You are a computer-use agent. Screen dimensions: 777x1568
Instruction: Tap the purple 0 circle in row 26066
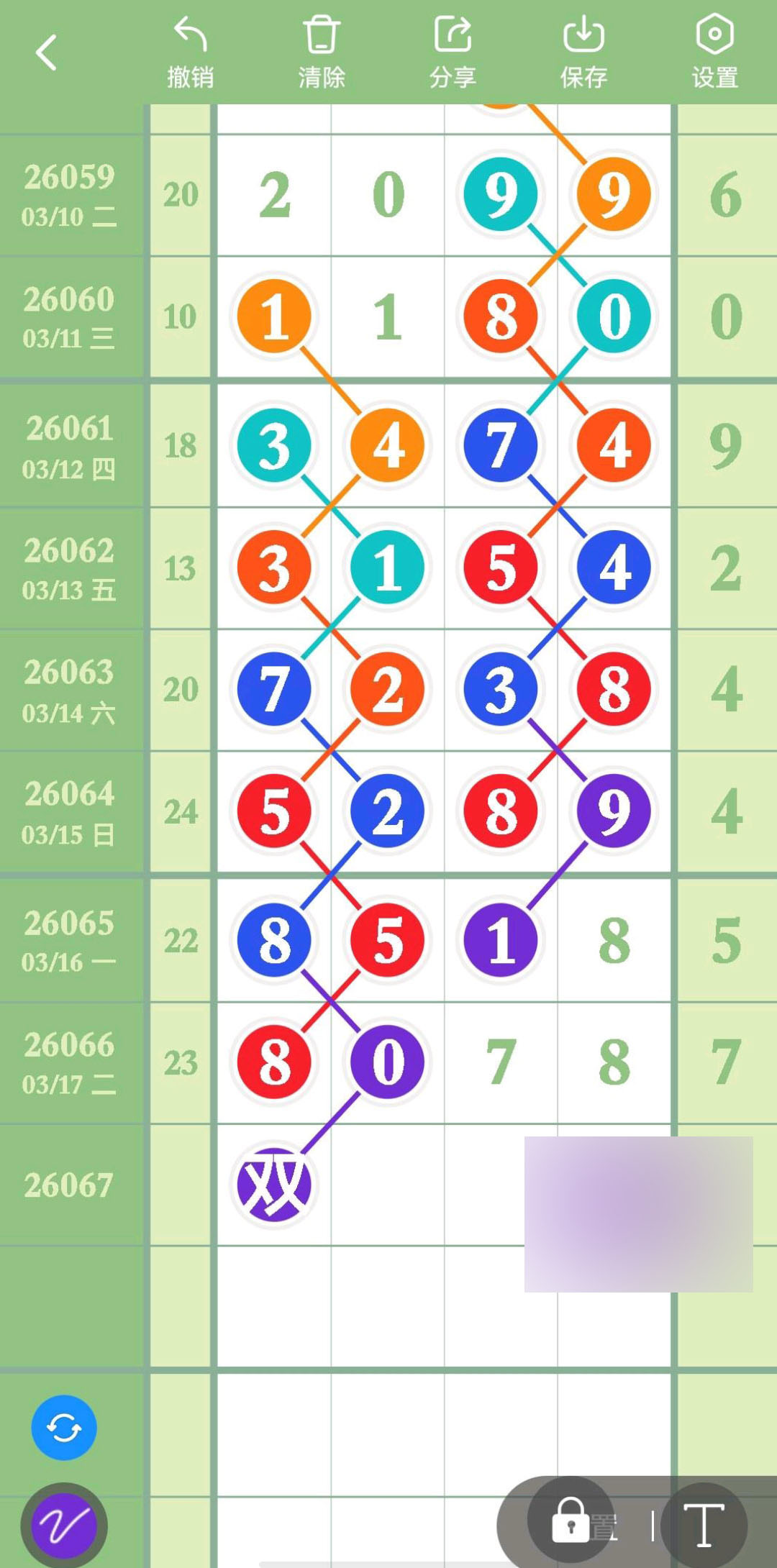(x=388, y=1062)
